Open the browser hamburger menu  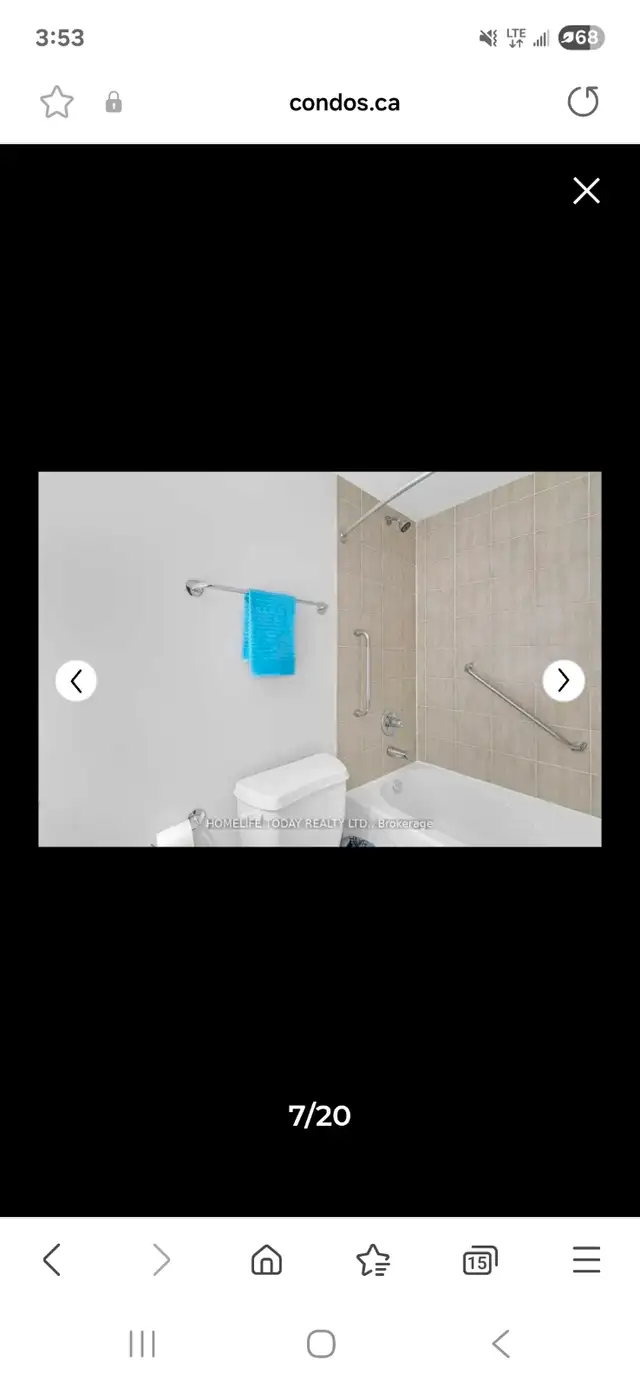(586, 1260)
